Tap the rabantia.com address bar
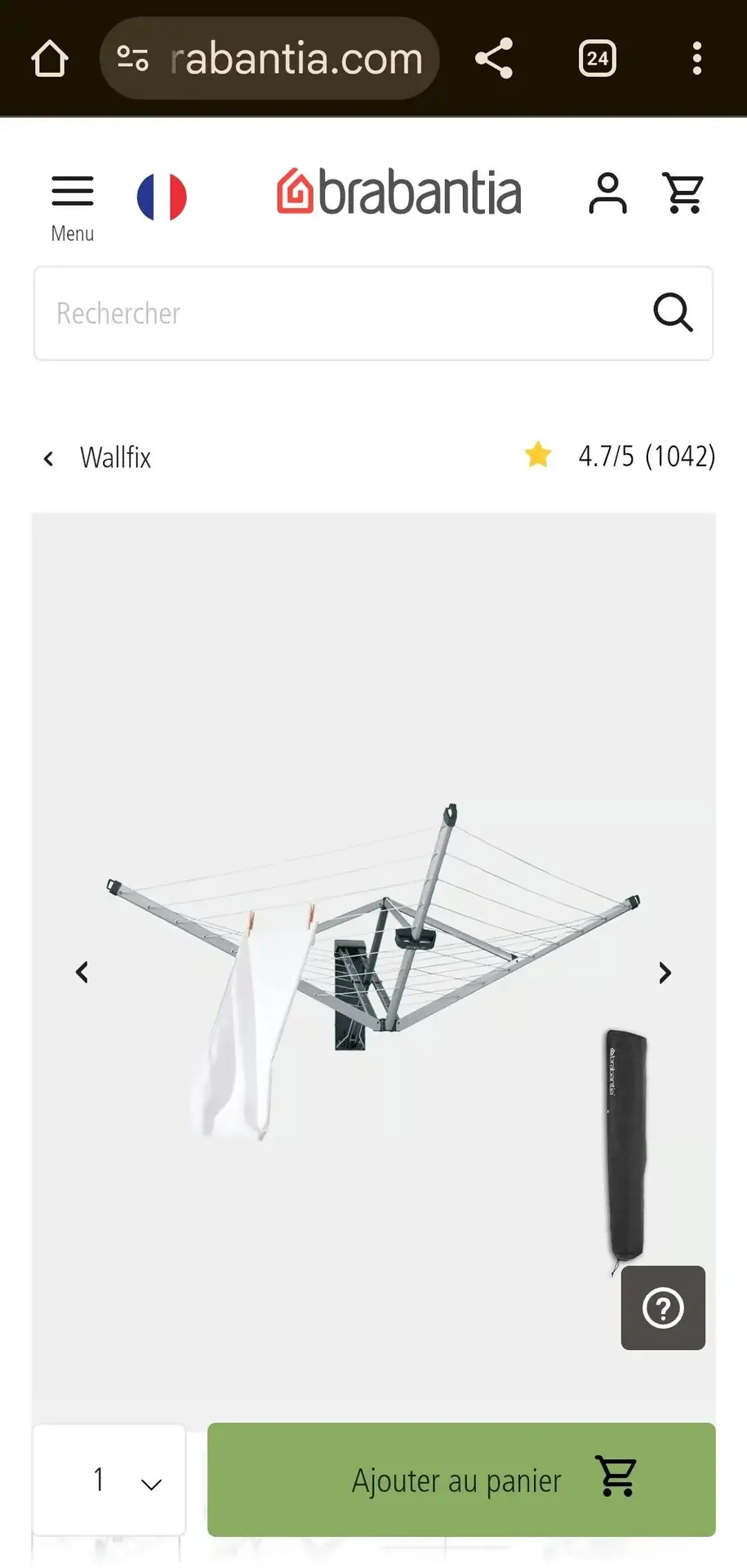 pos(269,59)
